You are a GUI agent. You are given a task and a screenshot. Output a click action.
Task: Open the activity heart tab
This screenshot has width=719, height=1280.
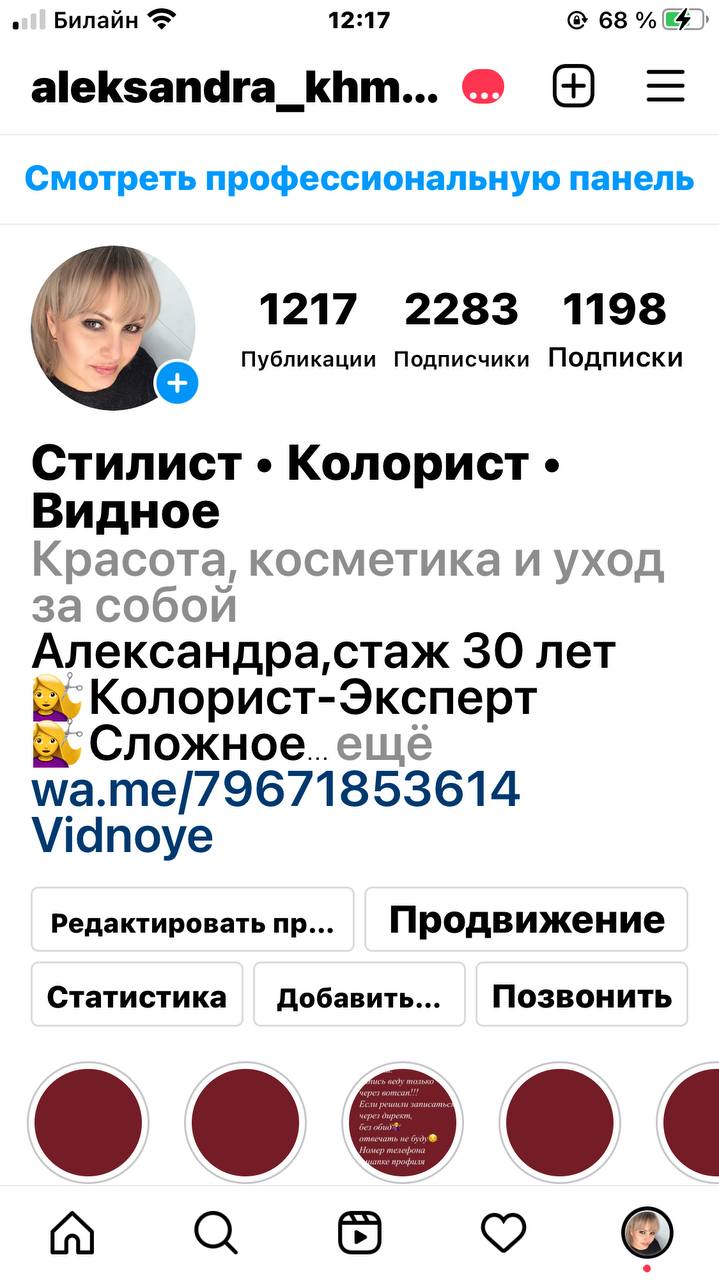tap(503, 1233)
